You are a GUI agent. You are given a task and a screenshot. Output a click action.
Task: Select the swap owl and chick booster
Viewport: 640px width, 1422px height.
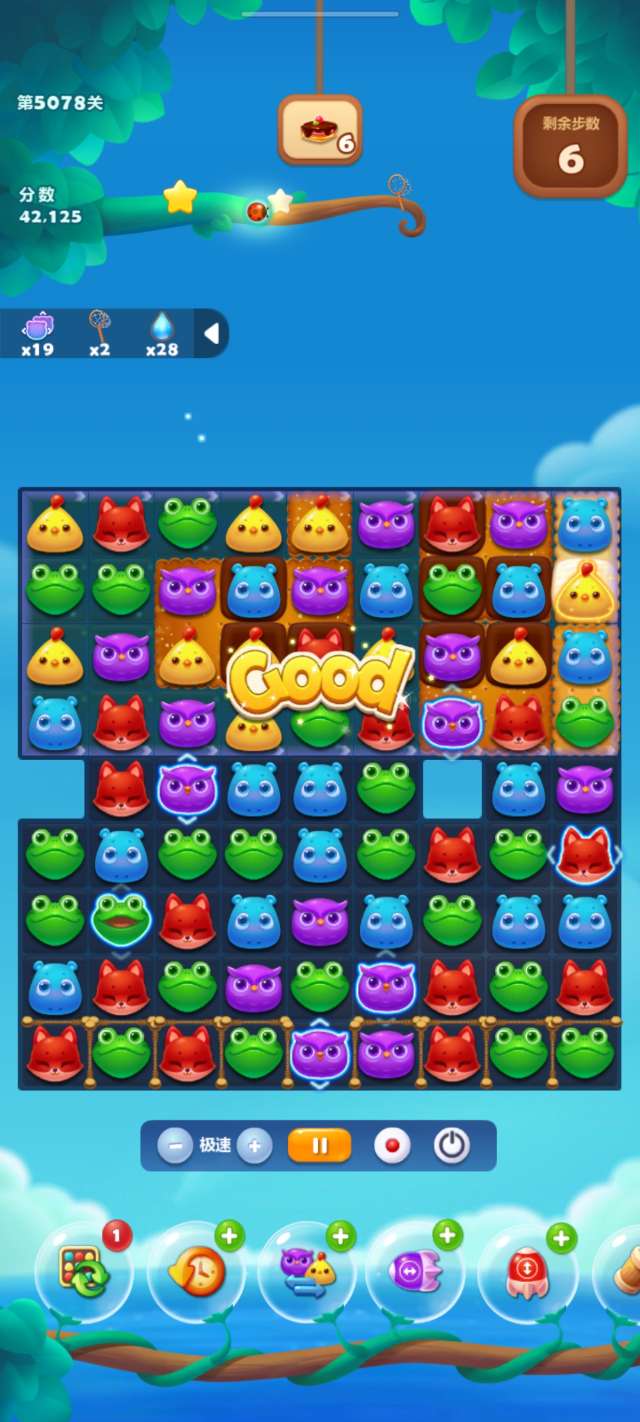(306, 1272)
